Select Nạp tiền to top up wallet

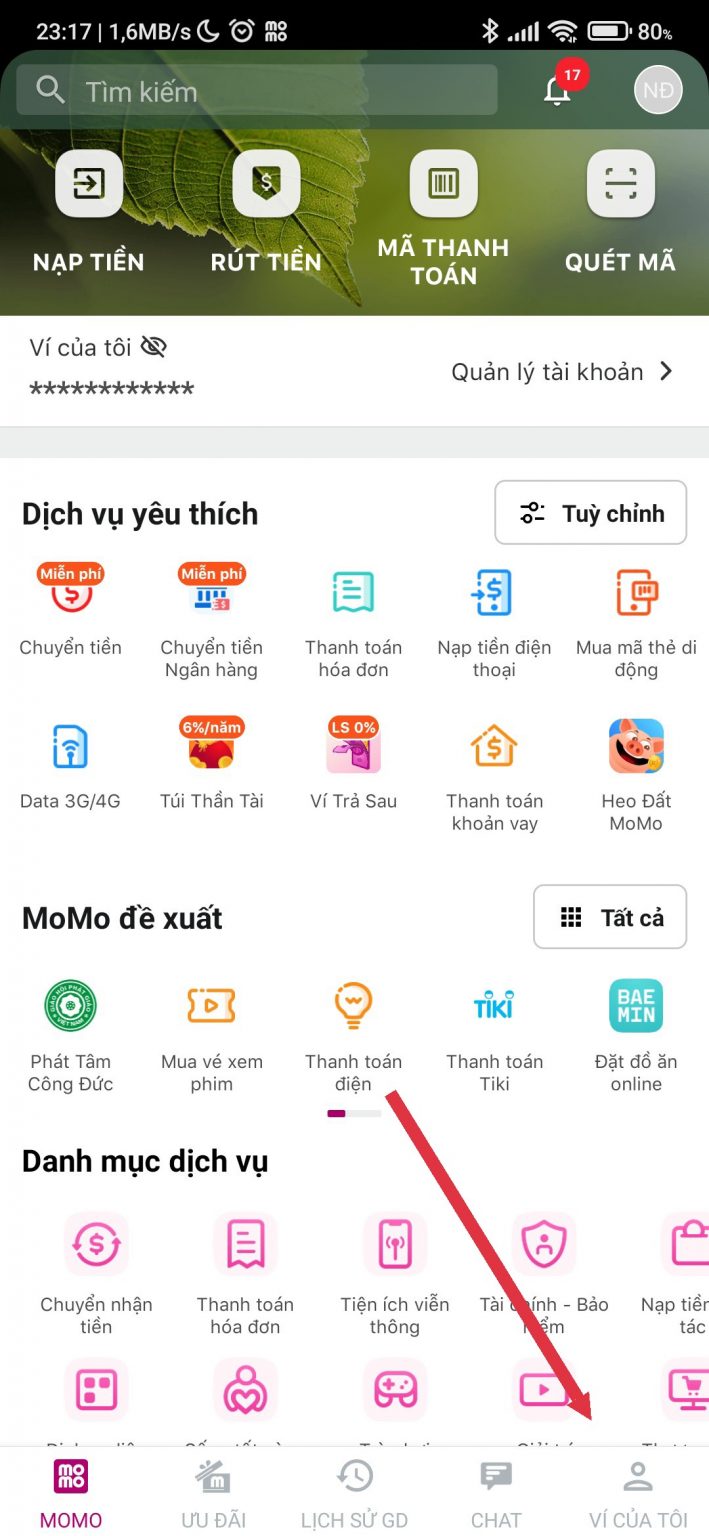[89, 184]
